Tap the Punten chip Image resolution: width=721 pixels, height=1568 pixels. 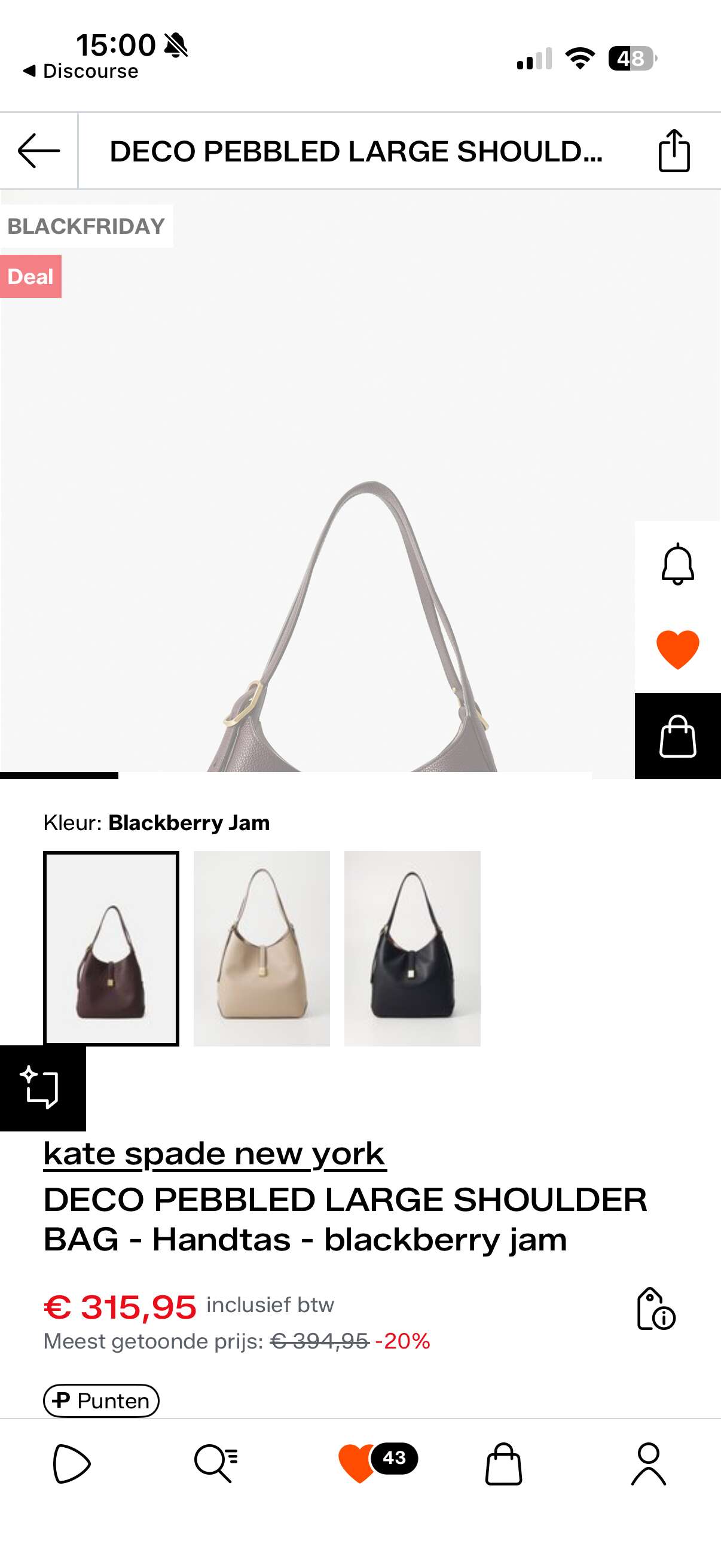(101, 1400)
